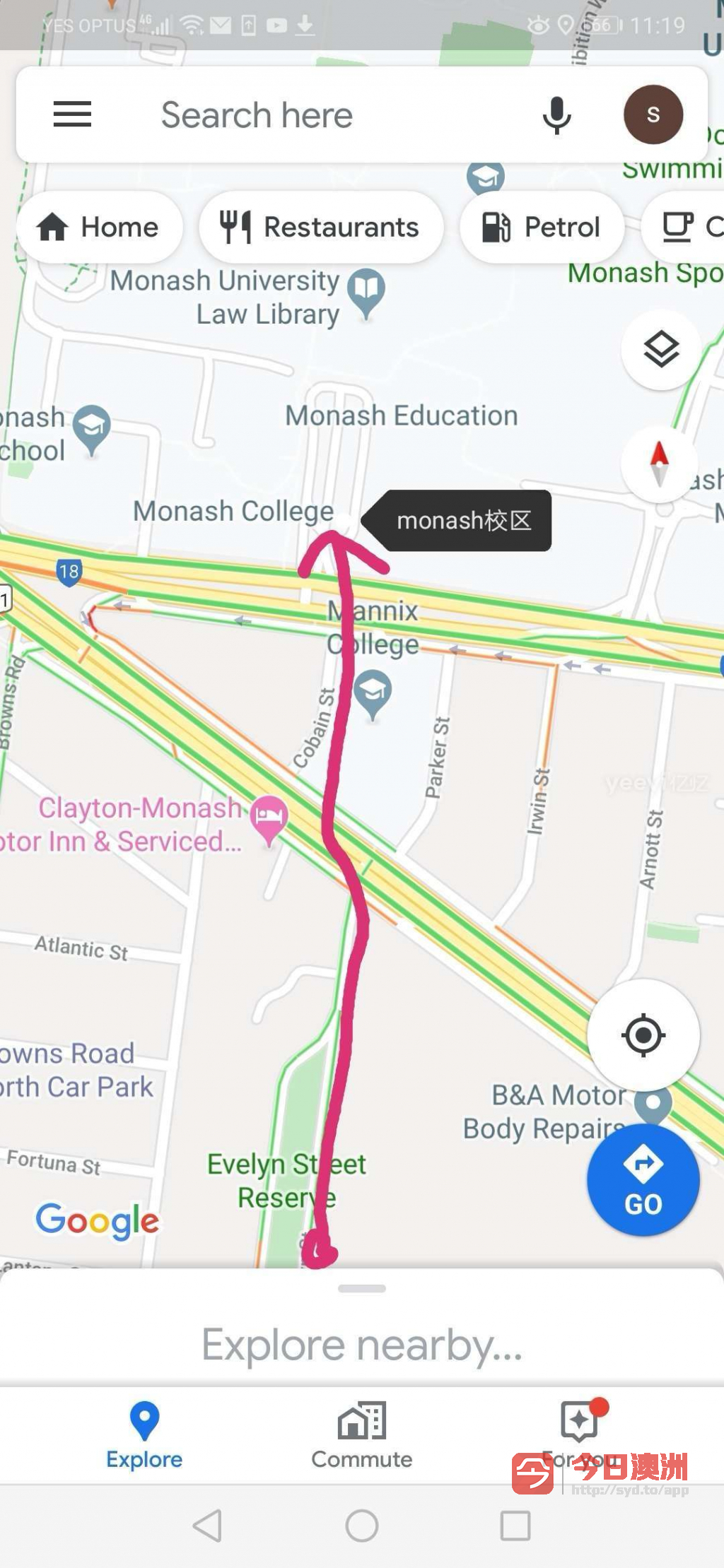Viewport: 724px width, 1568px height.
Task: Select the Explore tab
Action: pyautogui.click(x=144, y=1436)
